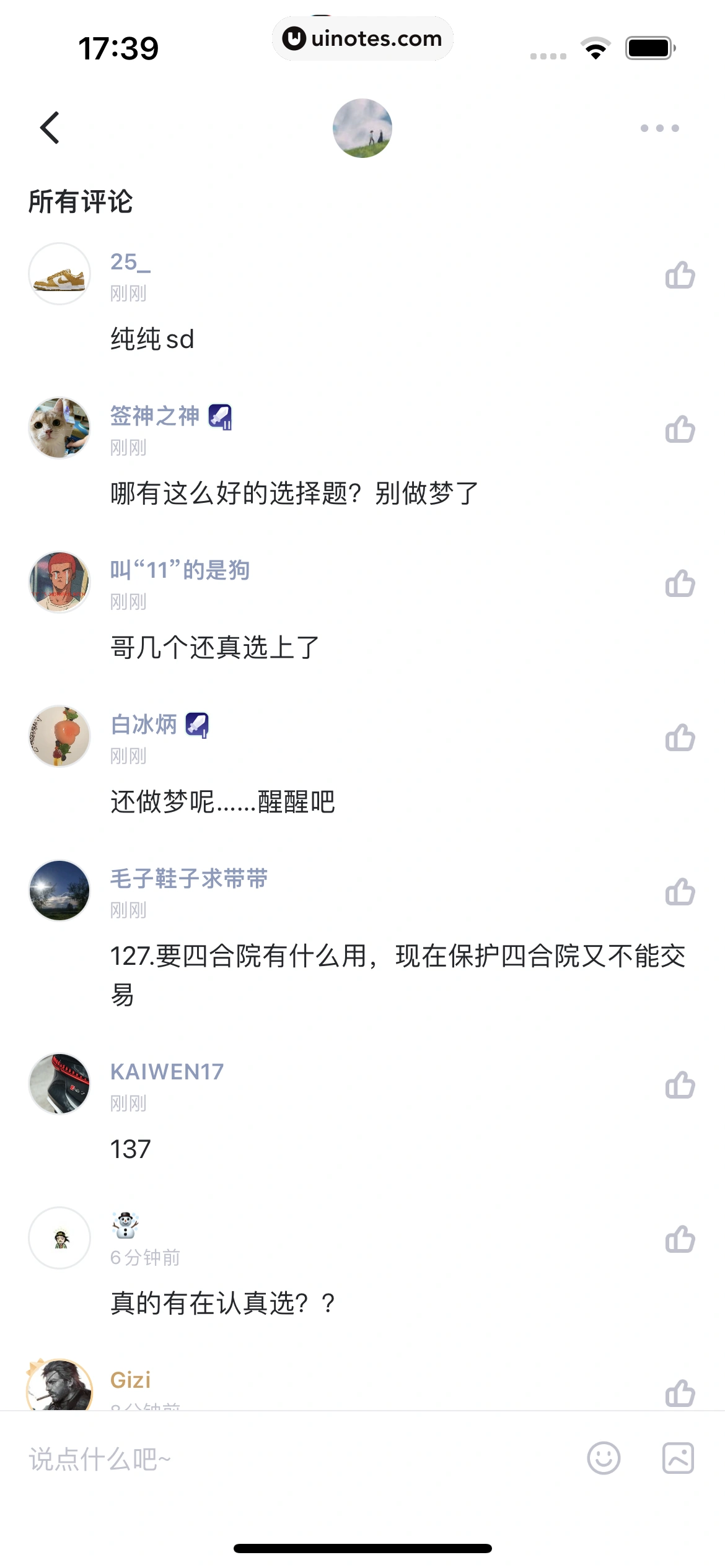
Task: Open 白冰炳's profile avatar
Action: click(59, 736)
